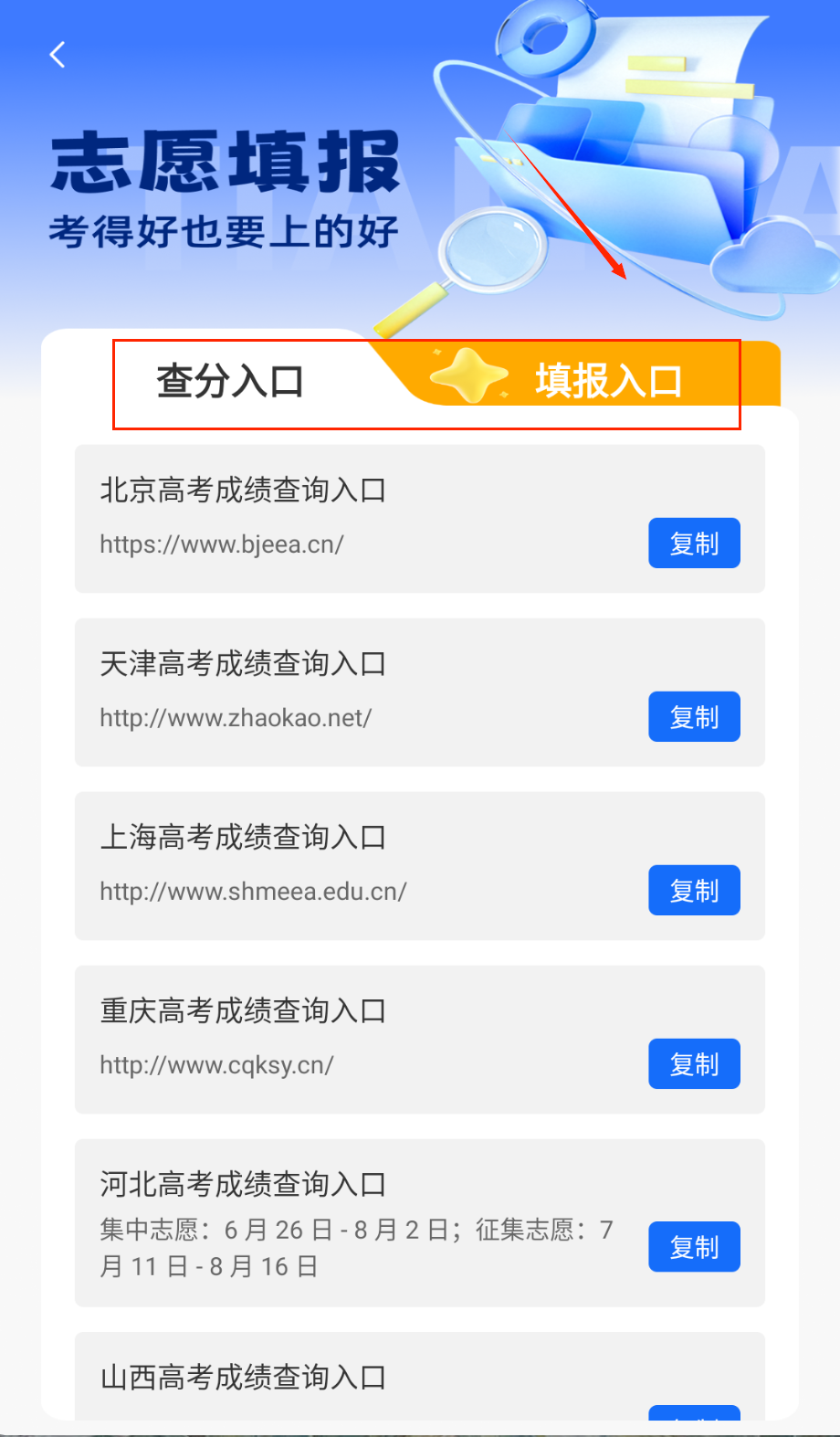This screenshot has width=840, height=1437.
Task: Go back using the top-left arrow
Action: click(x=58, y=55)
